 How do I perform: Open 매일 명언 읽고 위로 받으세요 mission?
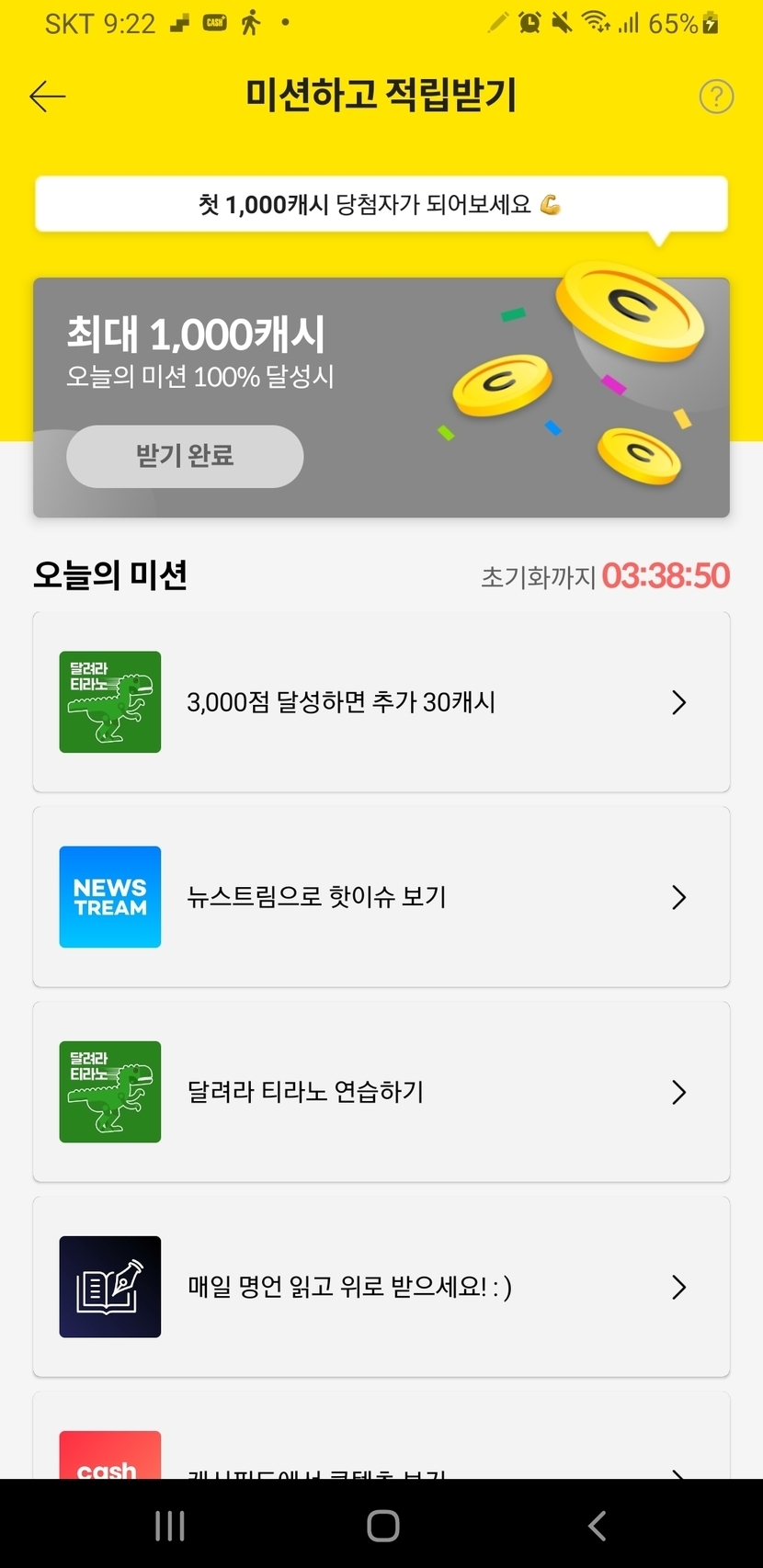coord(381,1287)
